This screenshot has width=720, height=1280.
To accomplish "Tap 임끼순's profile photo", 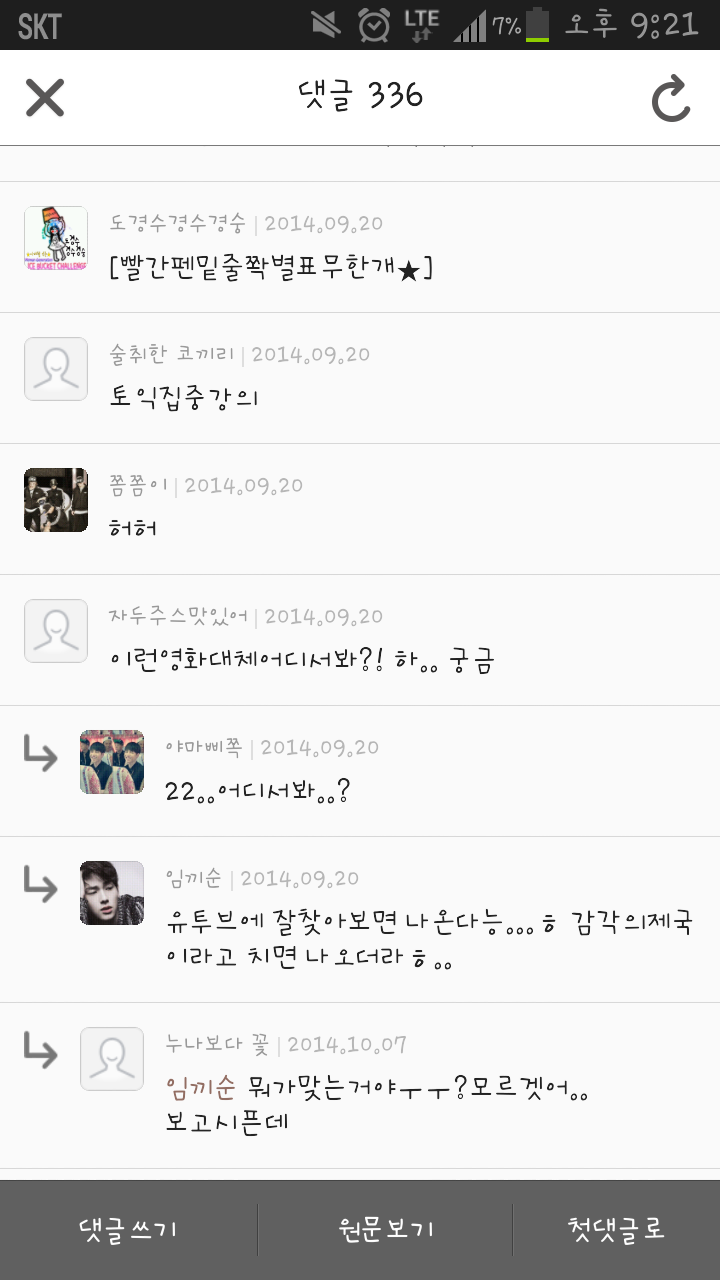I will [112, 893].
